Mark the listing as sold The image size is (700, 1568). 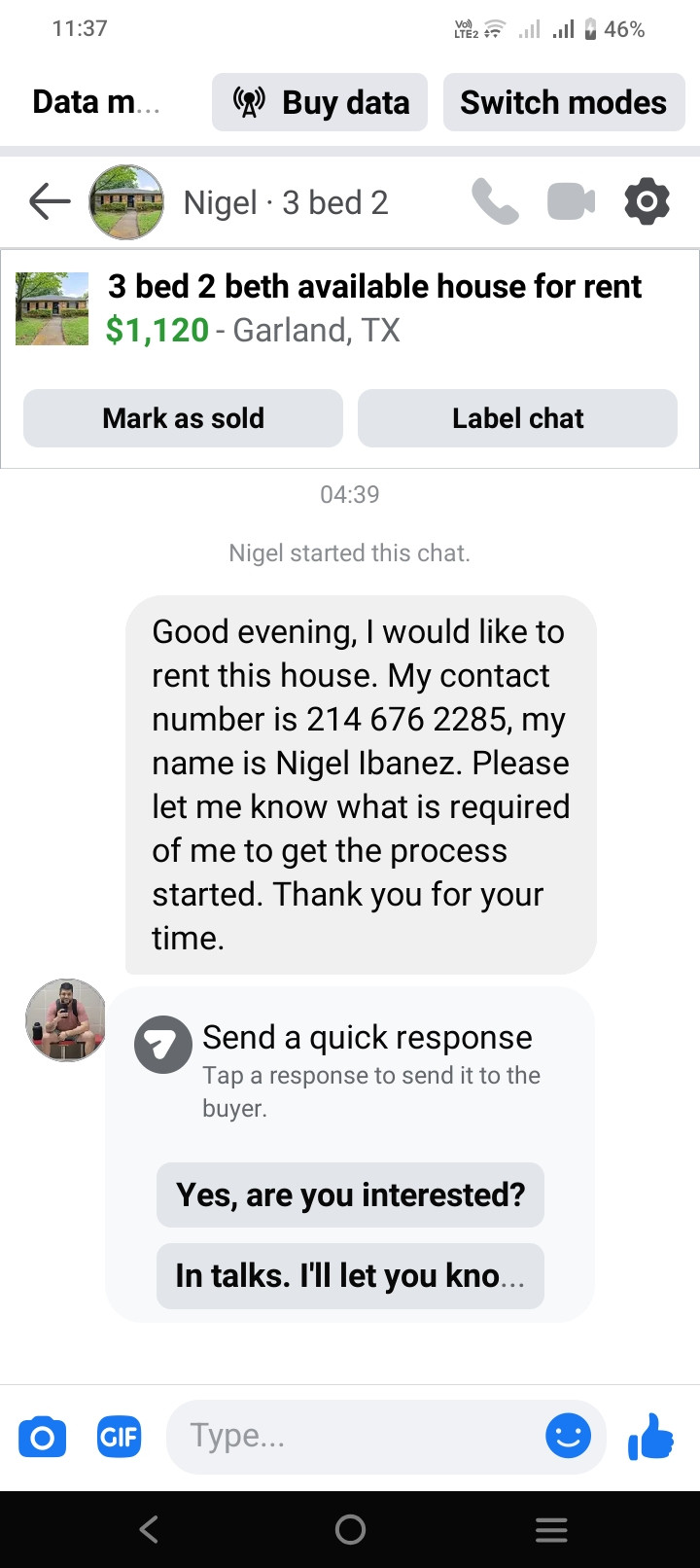[x=183, y=418]
